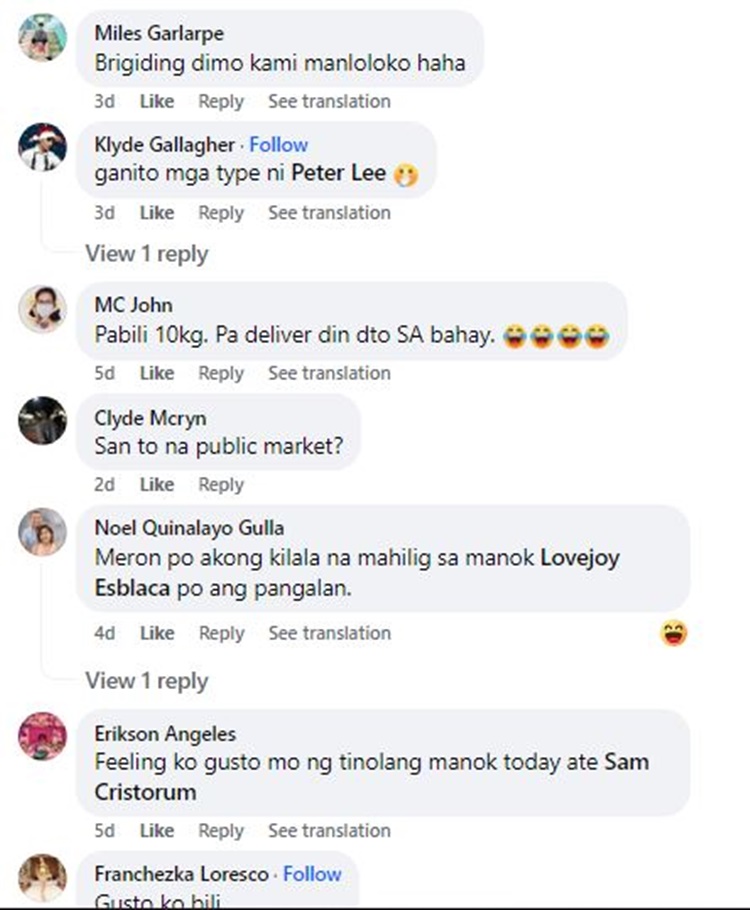The image size is (750, 910).
Task: Open tagged profile Lovejoy Esblaca
Action: coord(579,558)
